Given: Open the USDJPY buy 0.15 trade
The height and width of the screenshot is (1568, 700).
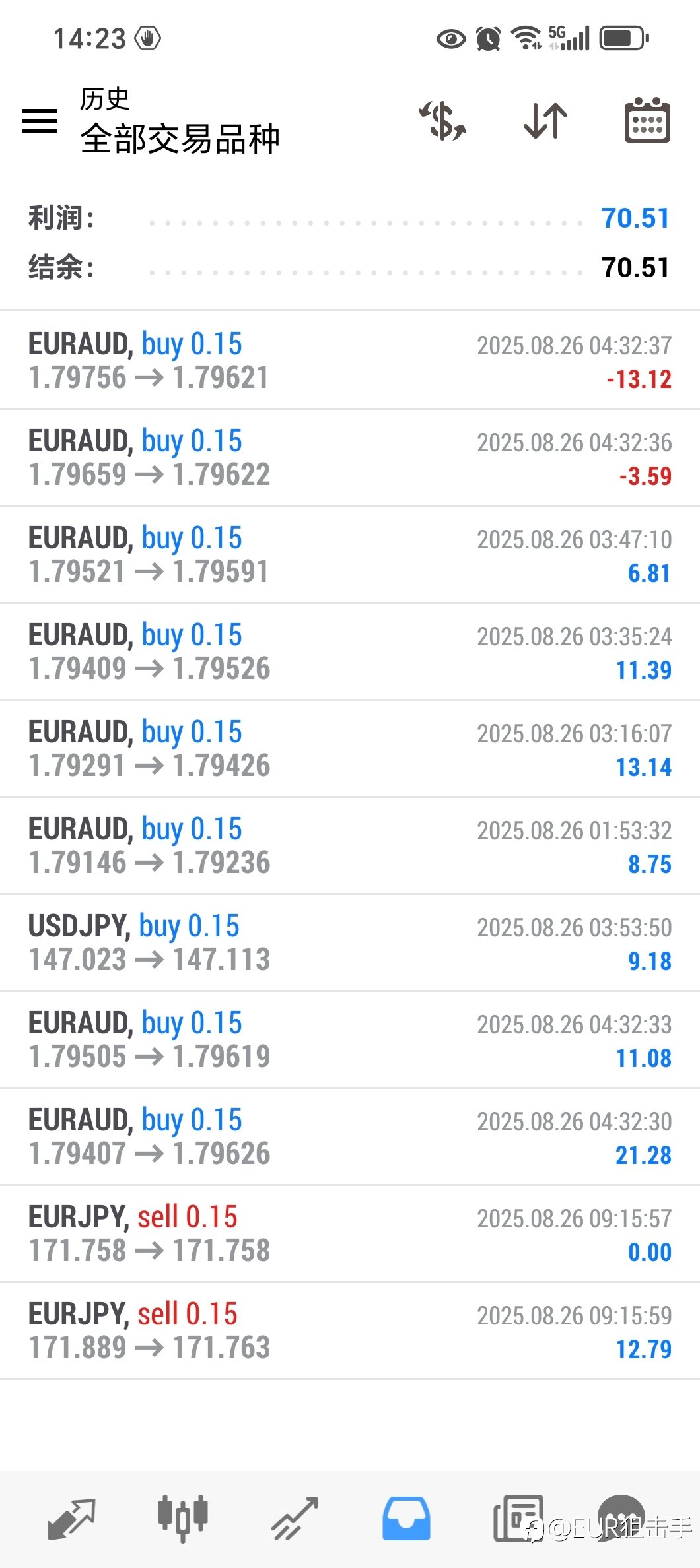Looking at the screenshot, I should pos(350,942).
